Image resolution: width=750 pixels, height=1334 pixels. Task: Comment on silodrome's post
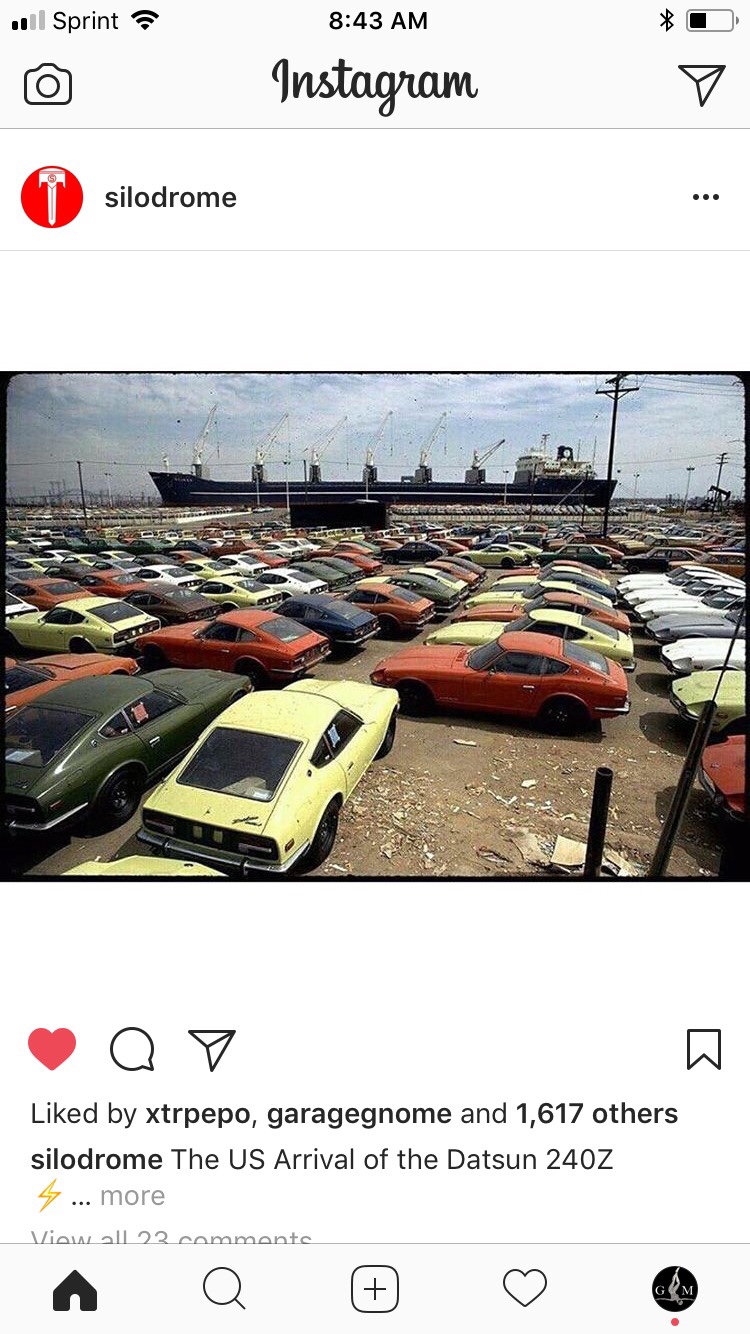[132, 1050]
